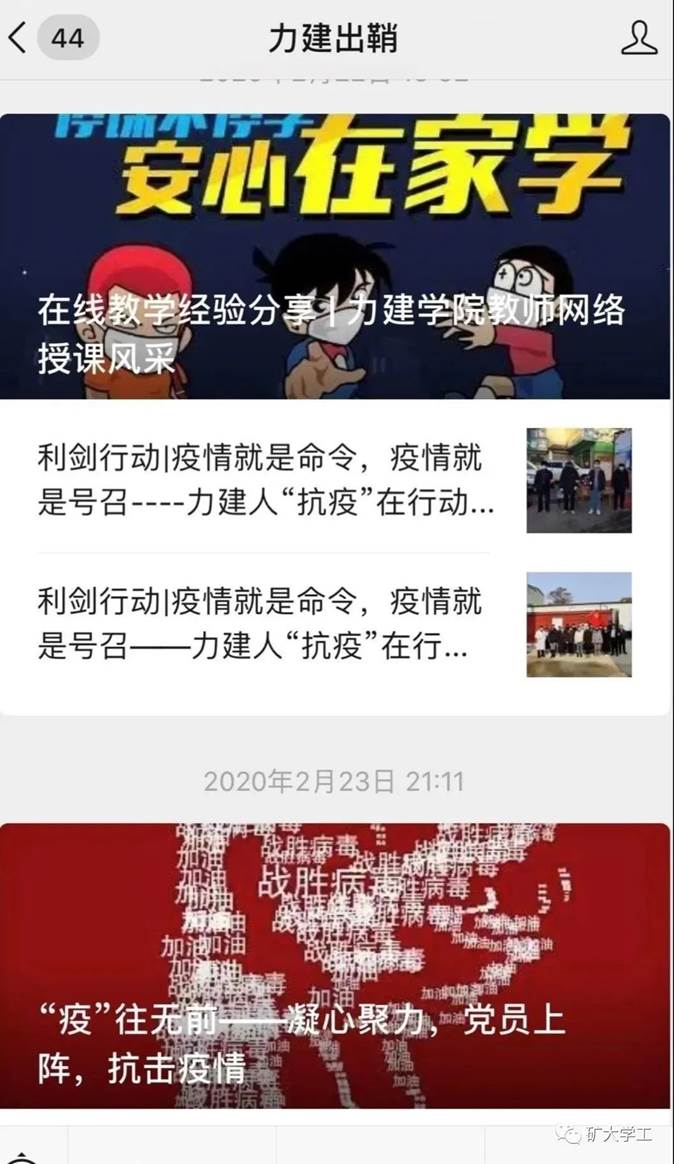
Task: Open the account profile icon
Action: tap(639, 38)
